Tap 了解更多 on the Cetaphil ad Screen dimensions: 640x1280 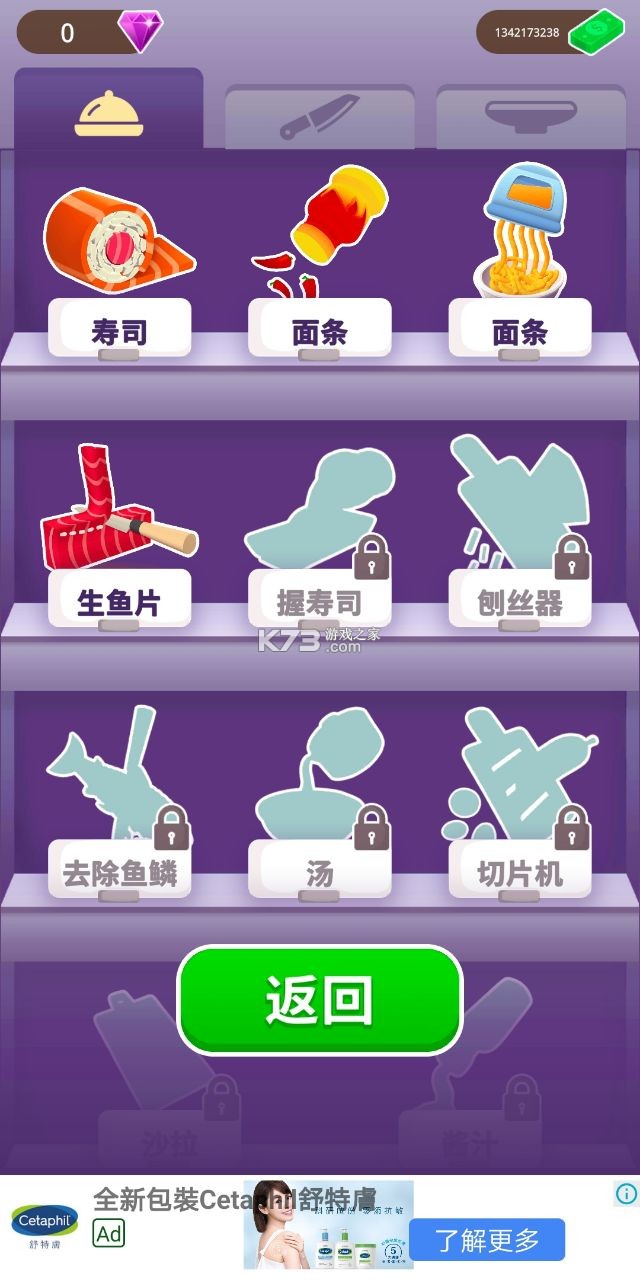(487, 1241)
